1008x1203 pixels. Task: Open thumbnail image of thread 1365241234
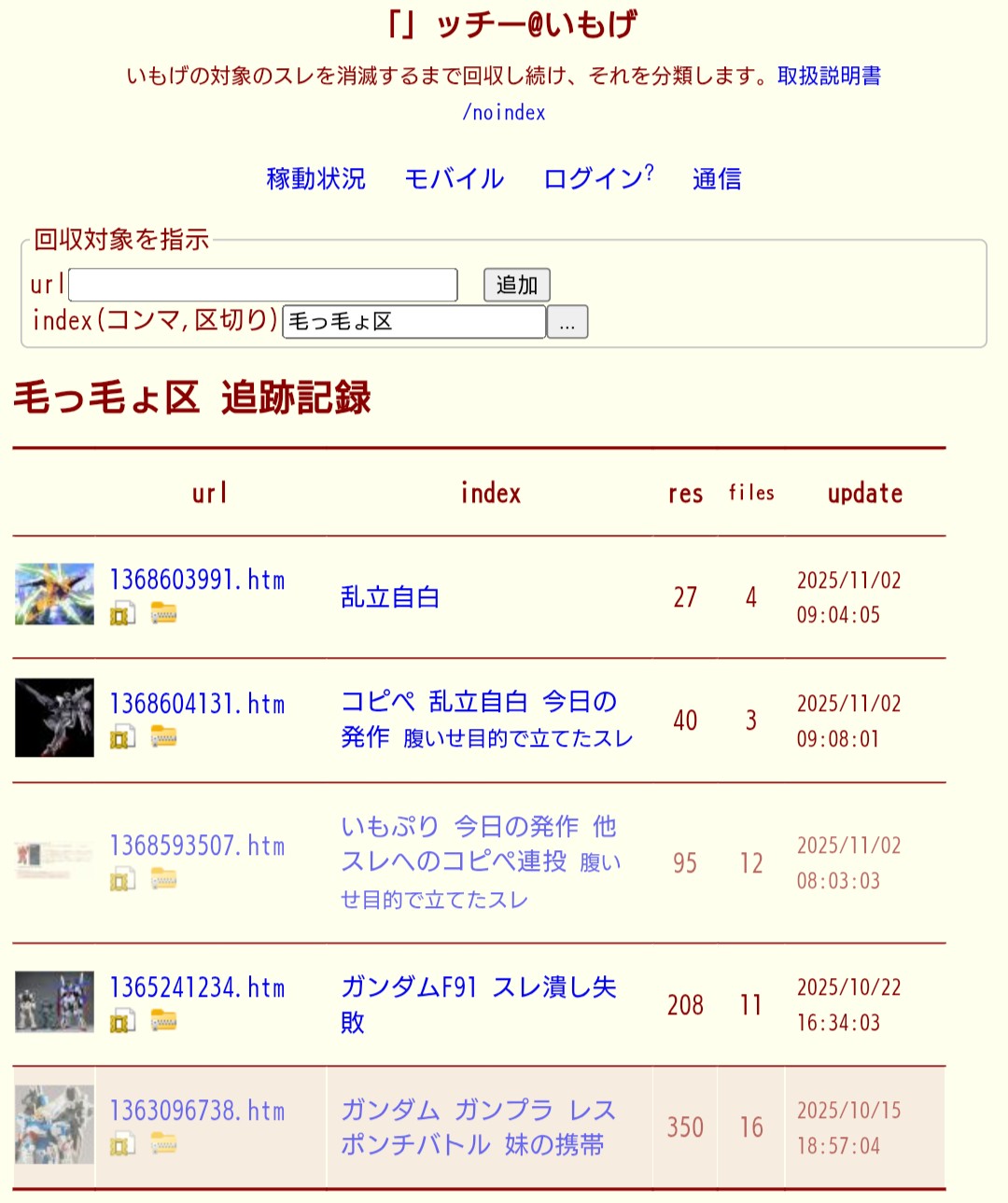pos(54,1002)
